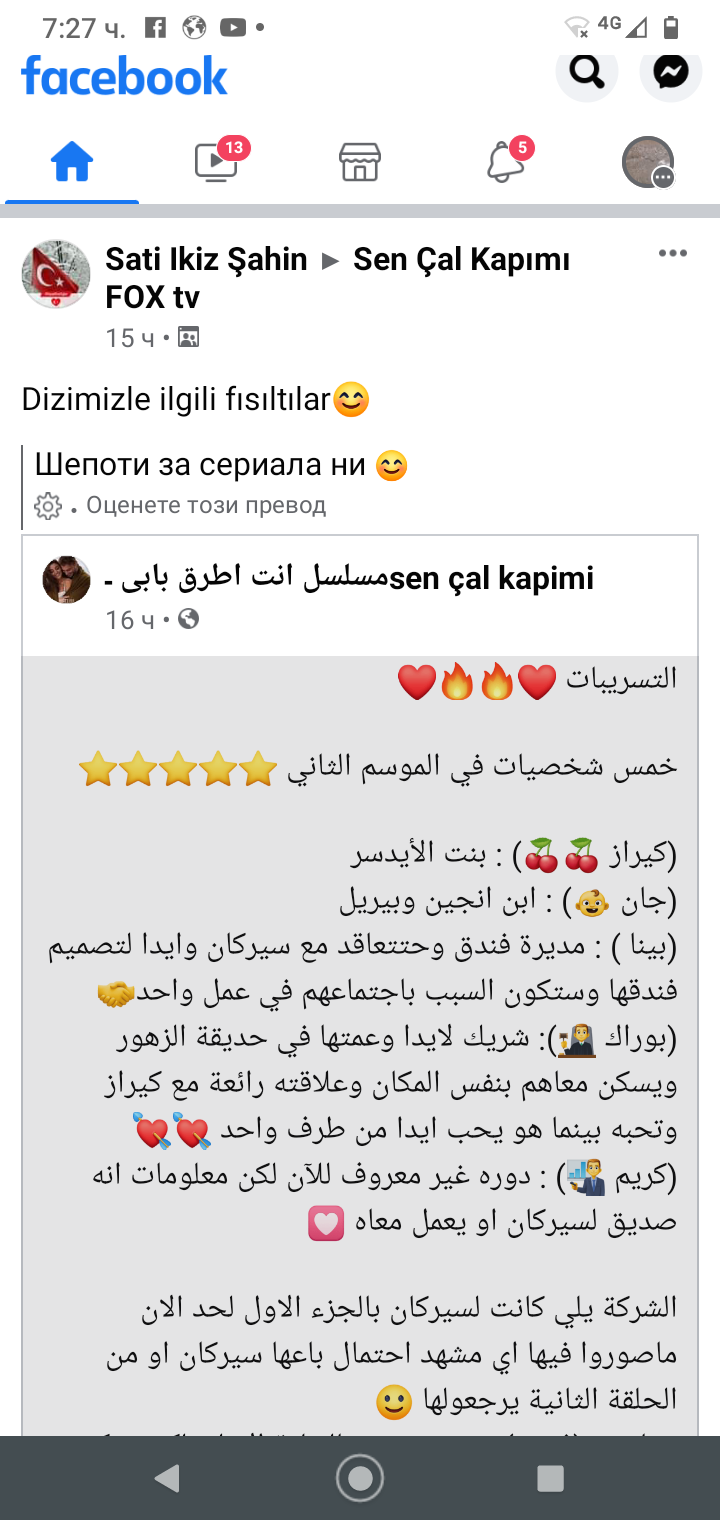This screenshot has height=1520, width=720.
Task: Switch to the Home feed tab
Action: click(x=72, y=162)
